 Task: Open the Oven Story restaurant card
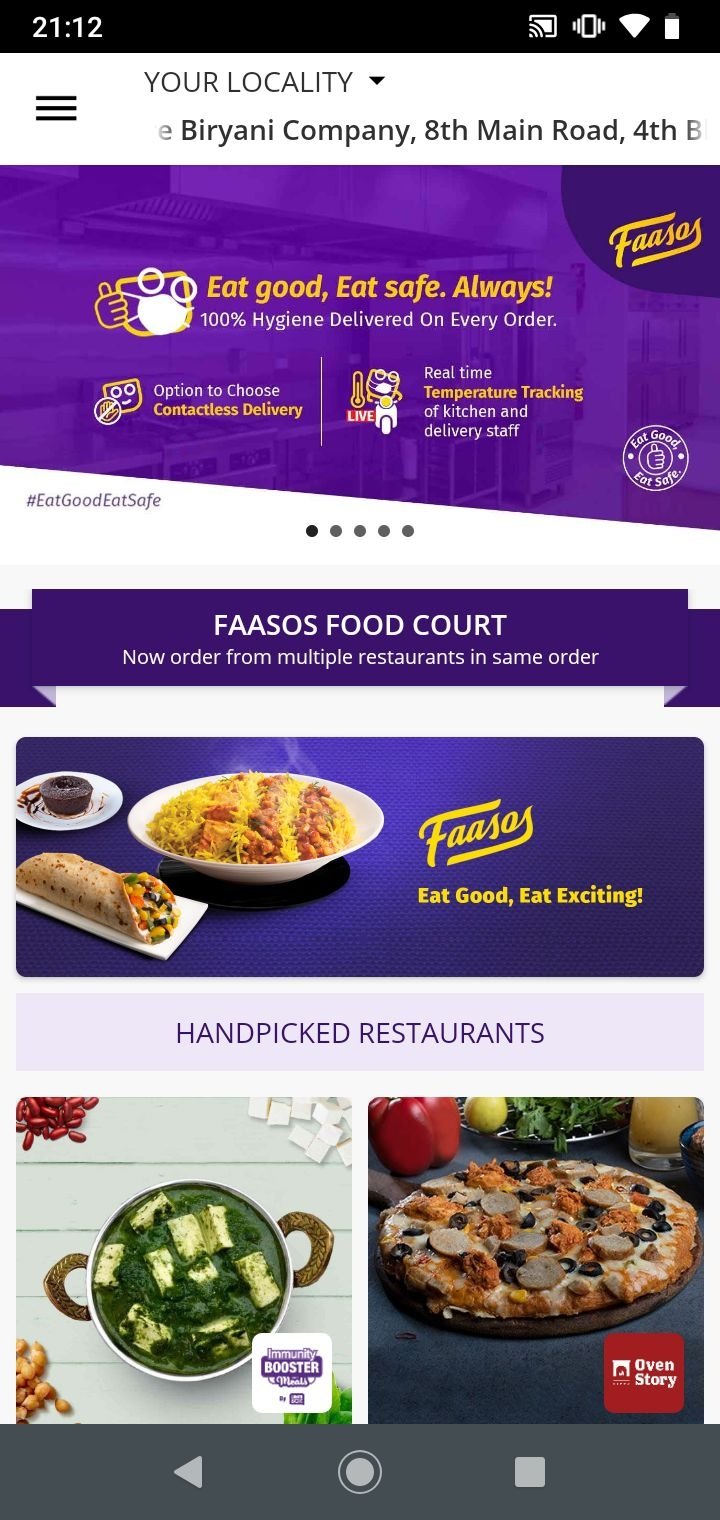pyautogui.click(x=536, y=1260)
